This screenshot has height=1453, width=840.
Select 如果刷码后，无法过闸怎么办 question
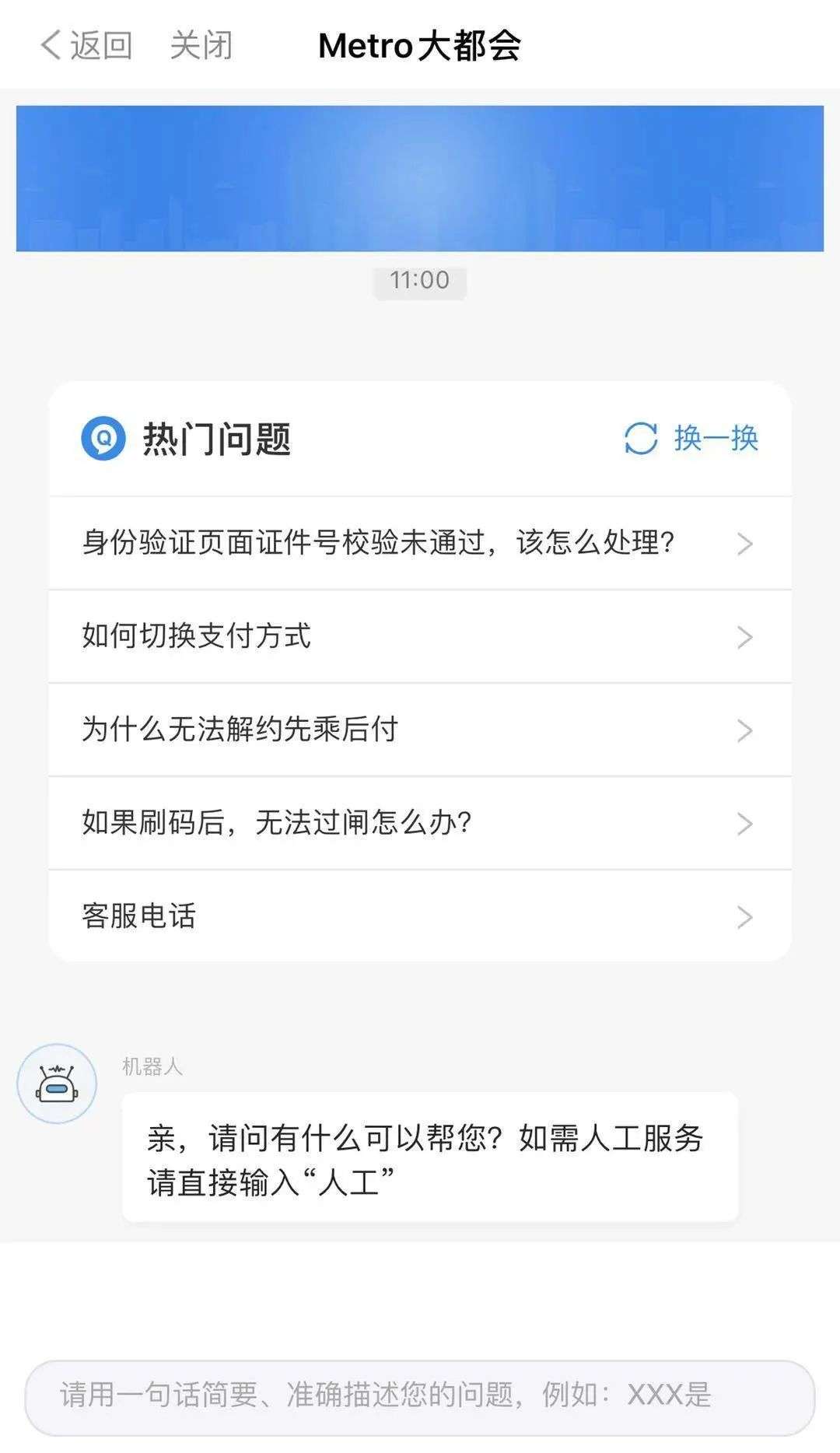click(419, 823)
